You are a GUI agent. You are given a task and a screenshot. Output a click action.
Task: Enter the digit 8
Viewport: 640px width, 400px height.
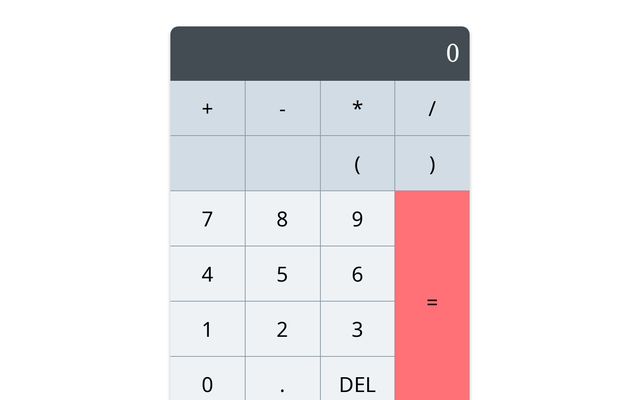pyautogui.click(x=282, y=219)
